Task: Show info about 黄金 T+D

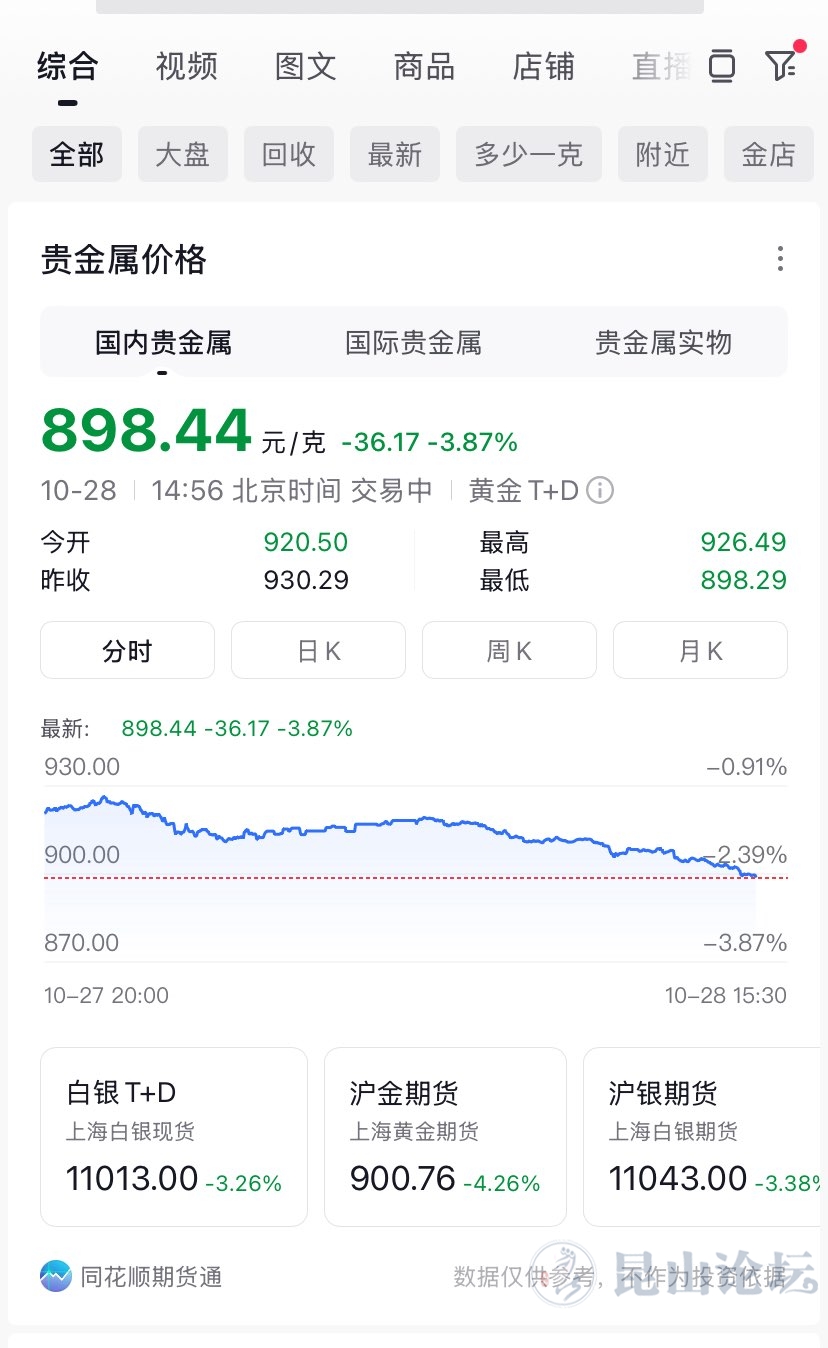Action: (x=600, y=491)
